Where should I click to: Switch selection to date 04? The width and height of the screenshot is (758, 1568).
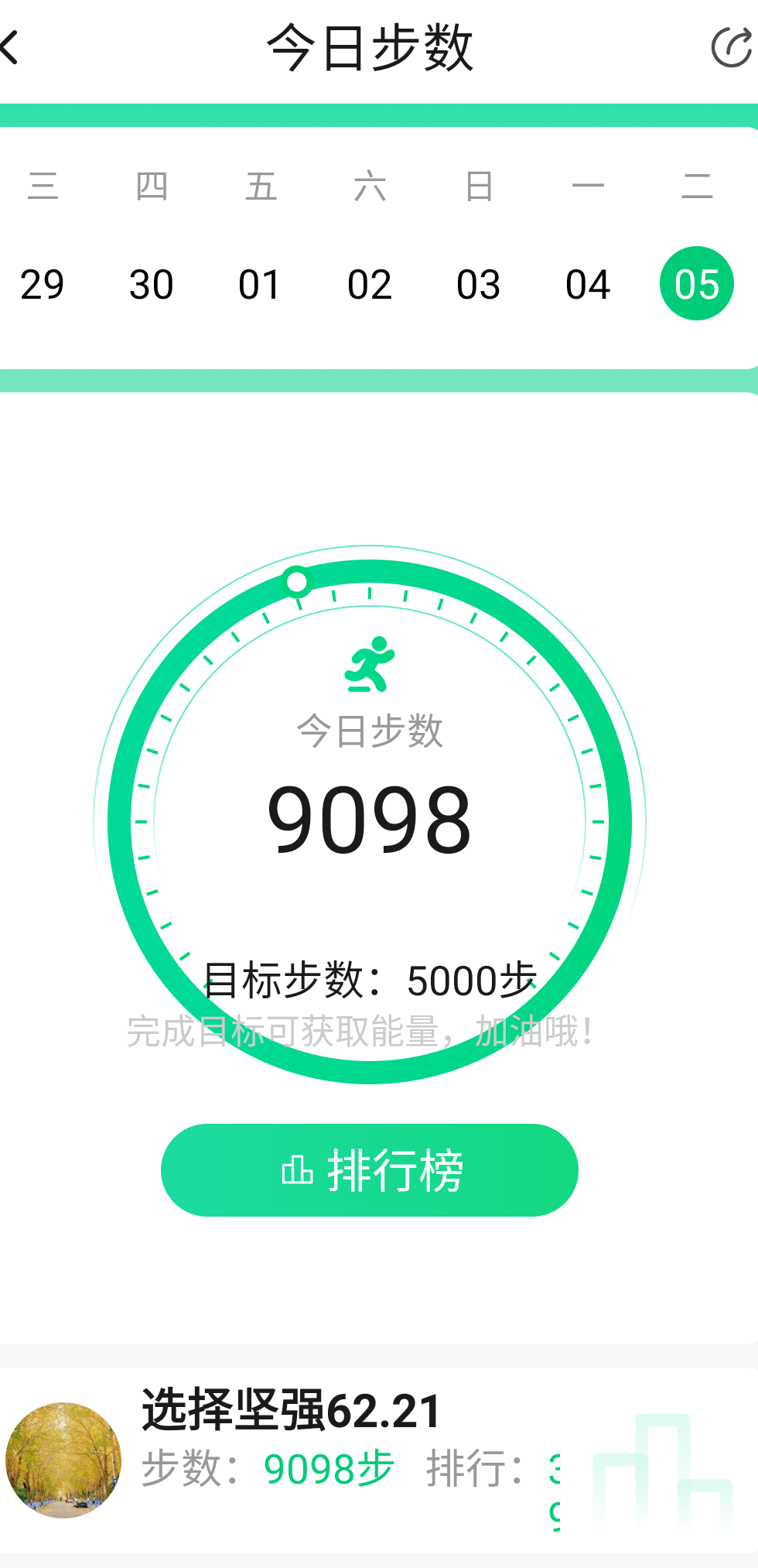pyautogui.click(x=587, y=283)
